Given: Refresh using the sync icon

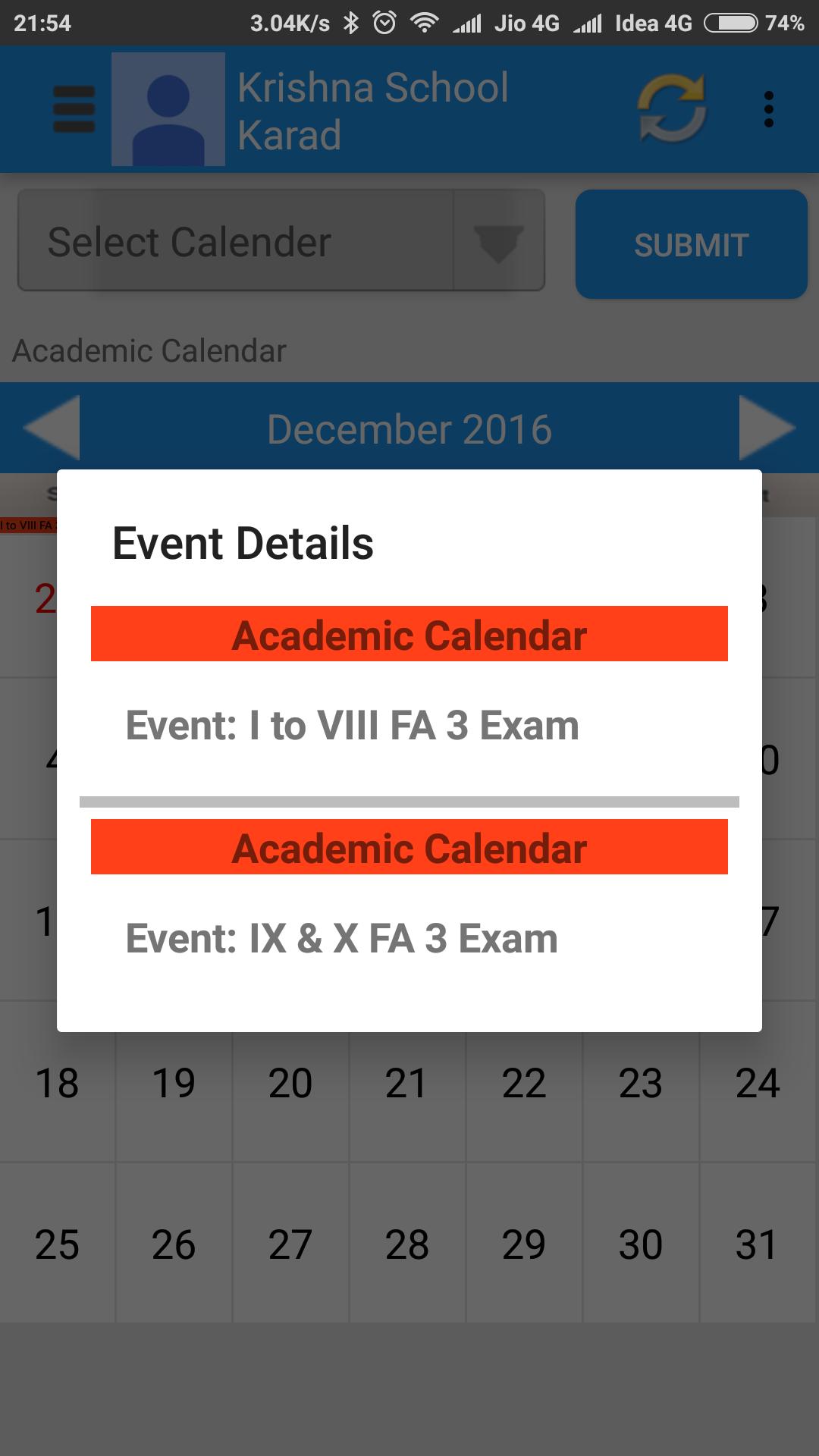Looking at the screenshot, I should coord(672,109).
